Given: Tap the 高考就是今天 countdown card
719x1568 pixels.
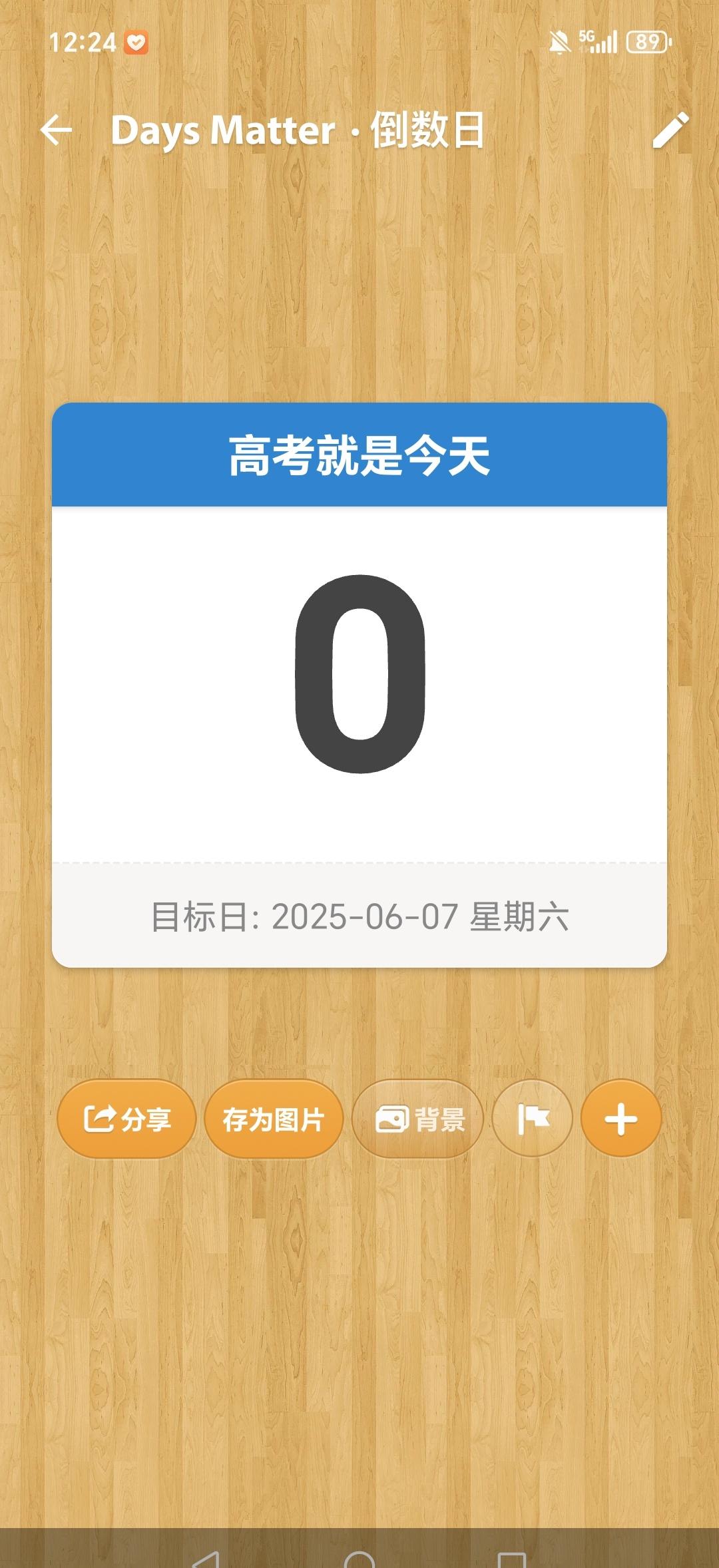Looking at the screenshot, I should (x=359, y=684).
